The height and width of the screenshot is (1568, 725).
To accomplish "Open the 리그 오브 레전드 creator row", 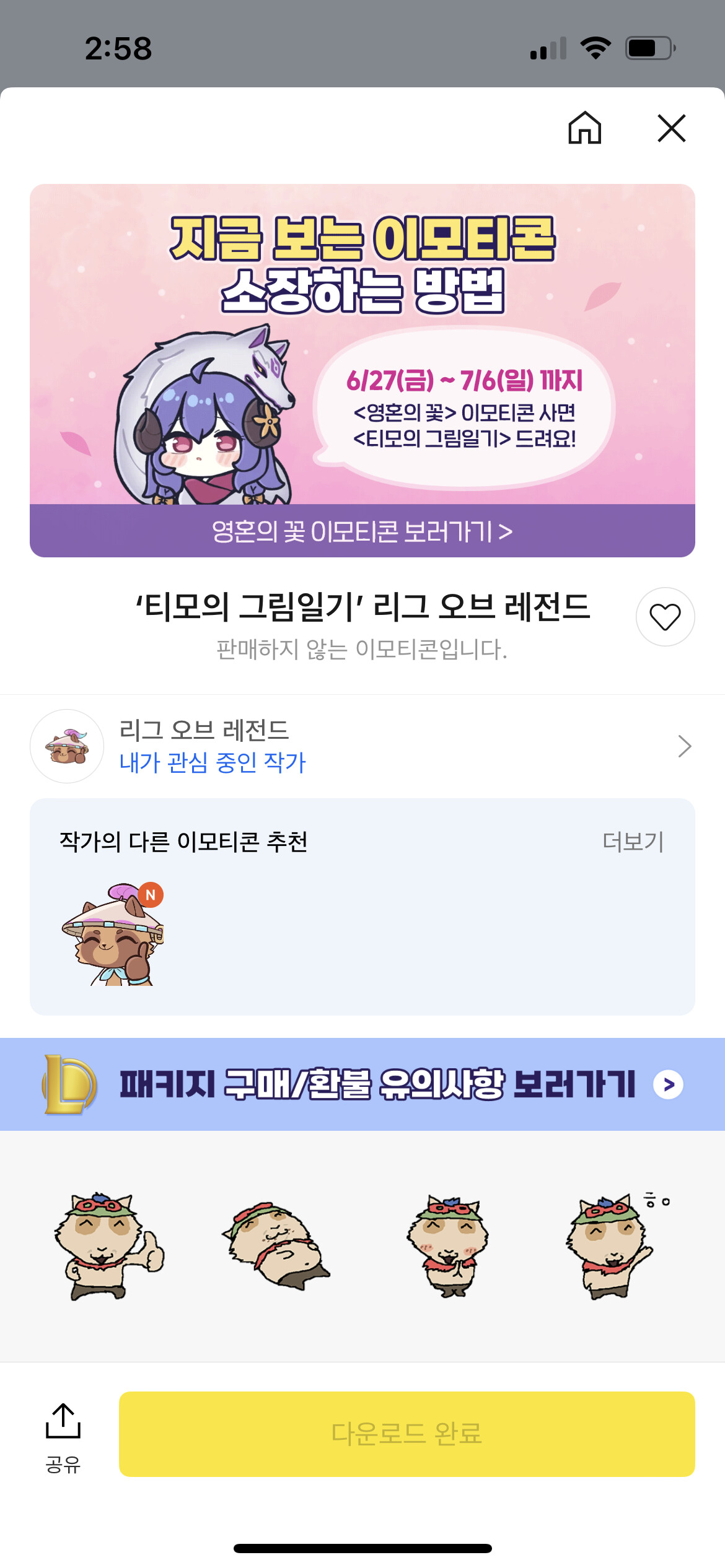I will pyautogui.click(x=362, y=746).
